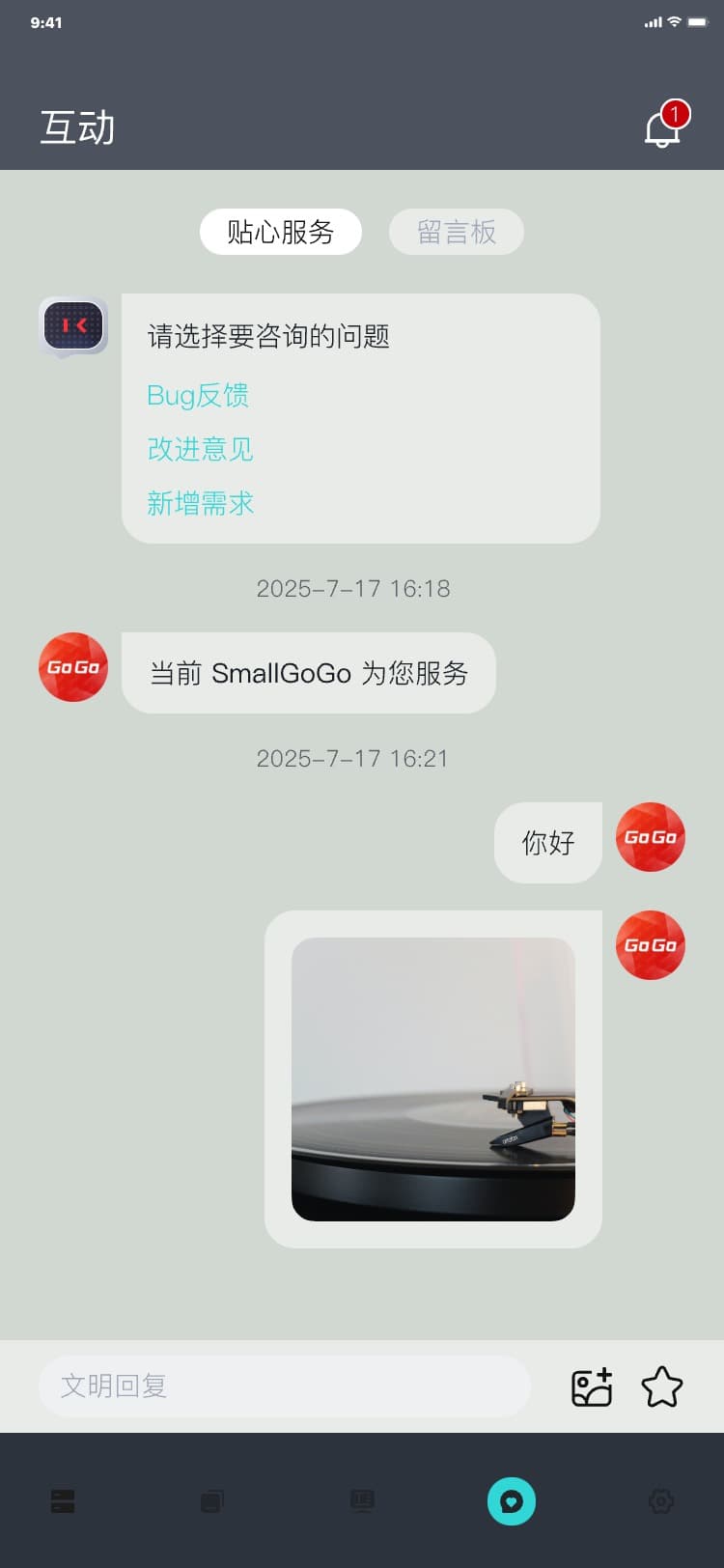This screenshot has width=724, height=1568.
Task: Open the heart chat bubble tab
Action: coord(512,1500)
